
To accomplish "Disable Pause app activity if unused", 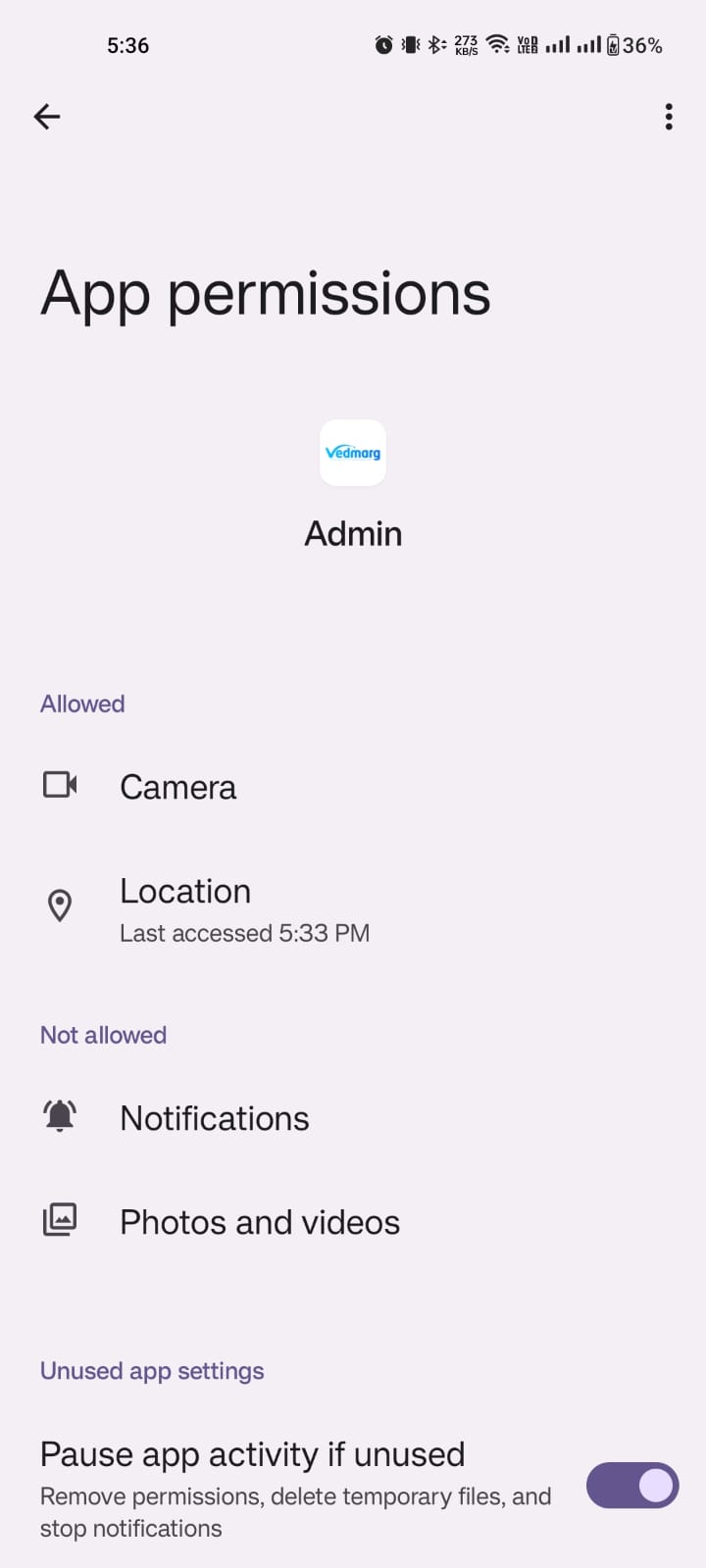I will coord(631,1485).
